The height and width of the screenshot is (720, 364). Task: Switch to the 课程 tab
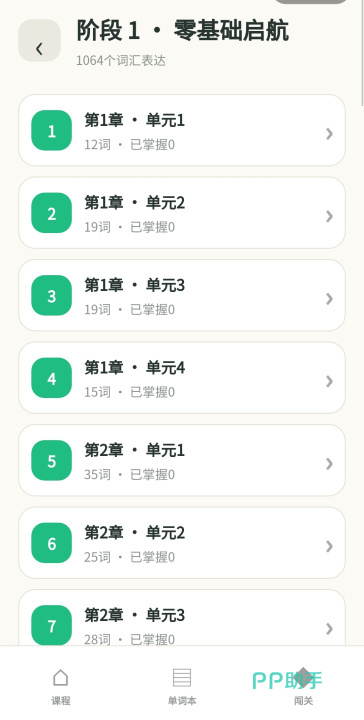pyautogui.click(x=61, y=686)
